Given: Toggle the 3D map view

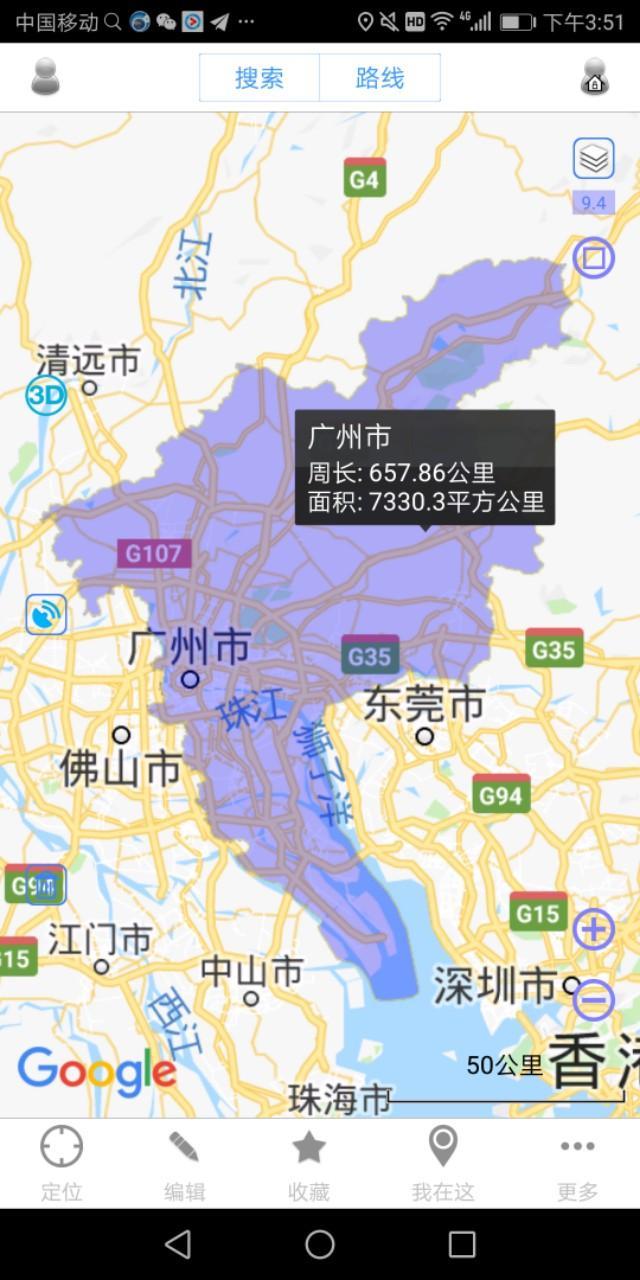Looking at the screenshot, I should [46, 395].
